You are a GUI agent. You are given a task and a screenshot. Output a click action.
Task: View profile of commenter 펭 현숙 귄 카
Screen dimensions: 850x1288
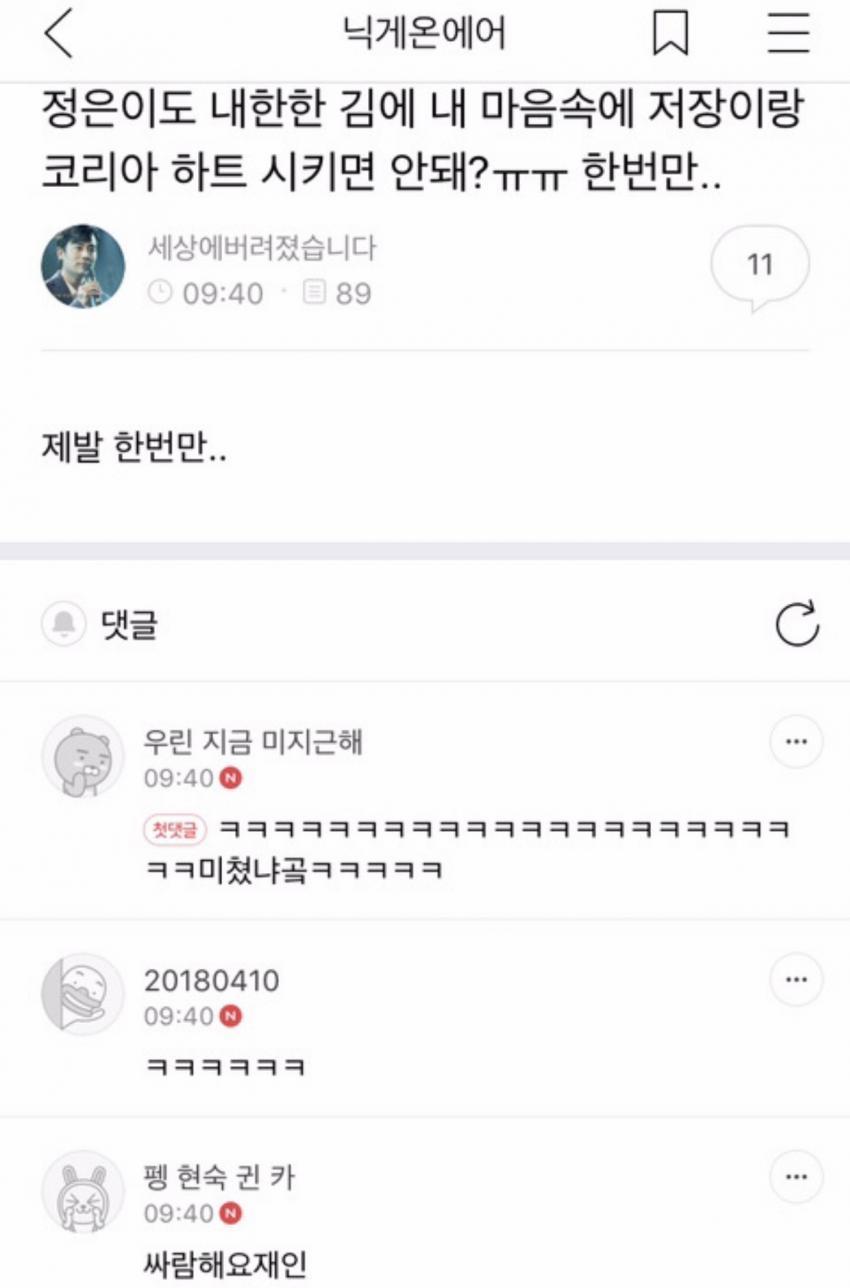coord(83,1192)
